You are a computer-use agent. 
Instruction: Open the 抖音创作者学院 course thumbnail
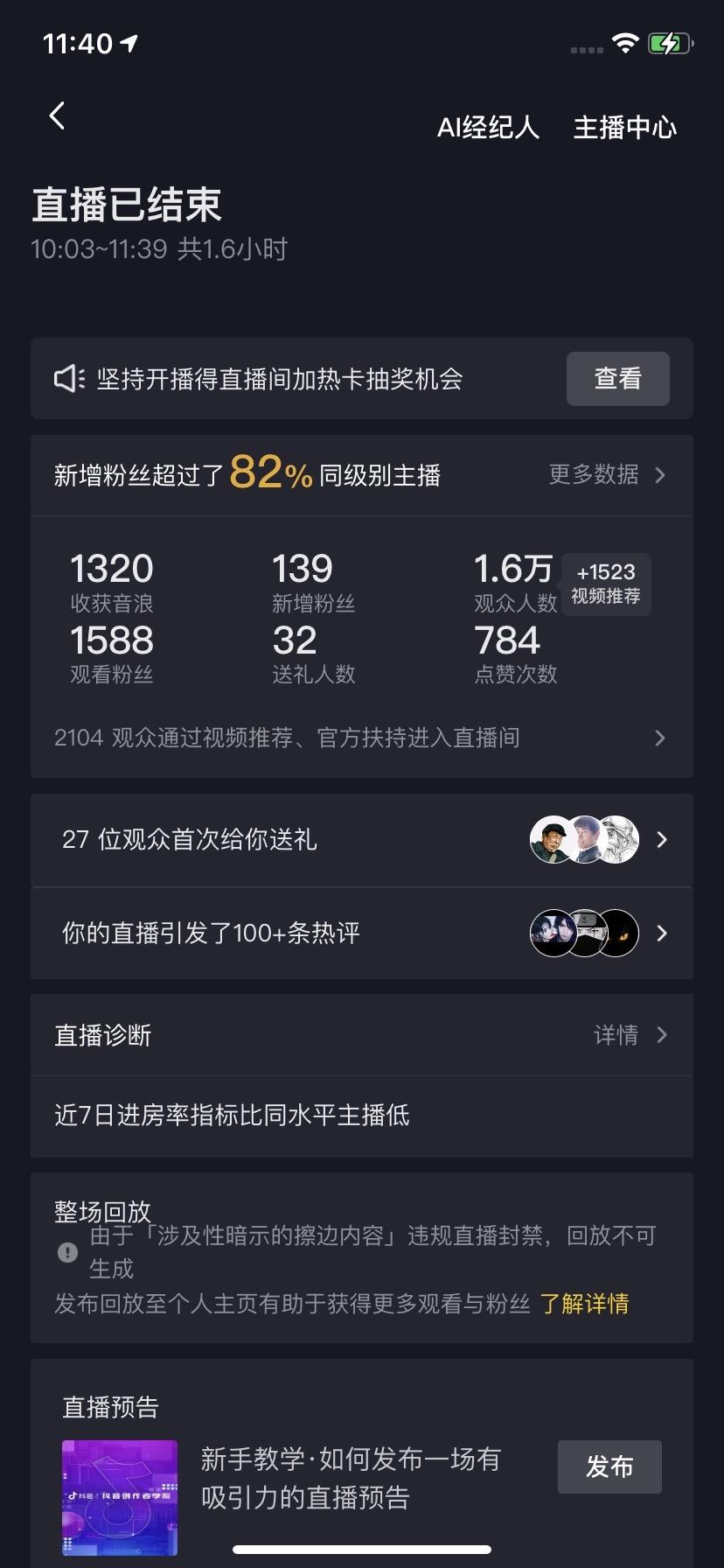120,1497
